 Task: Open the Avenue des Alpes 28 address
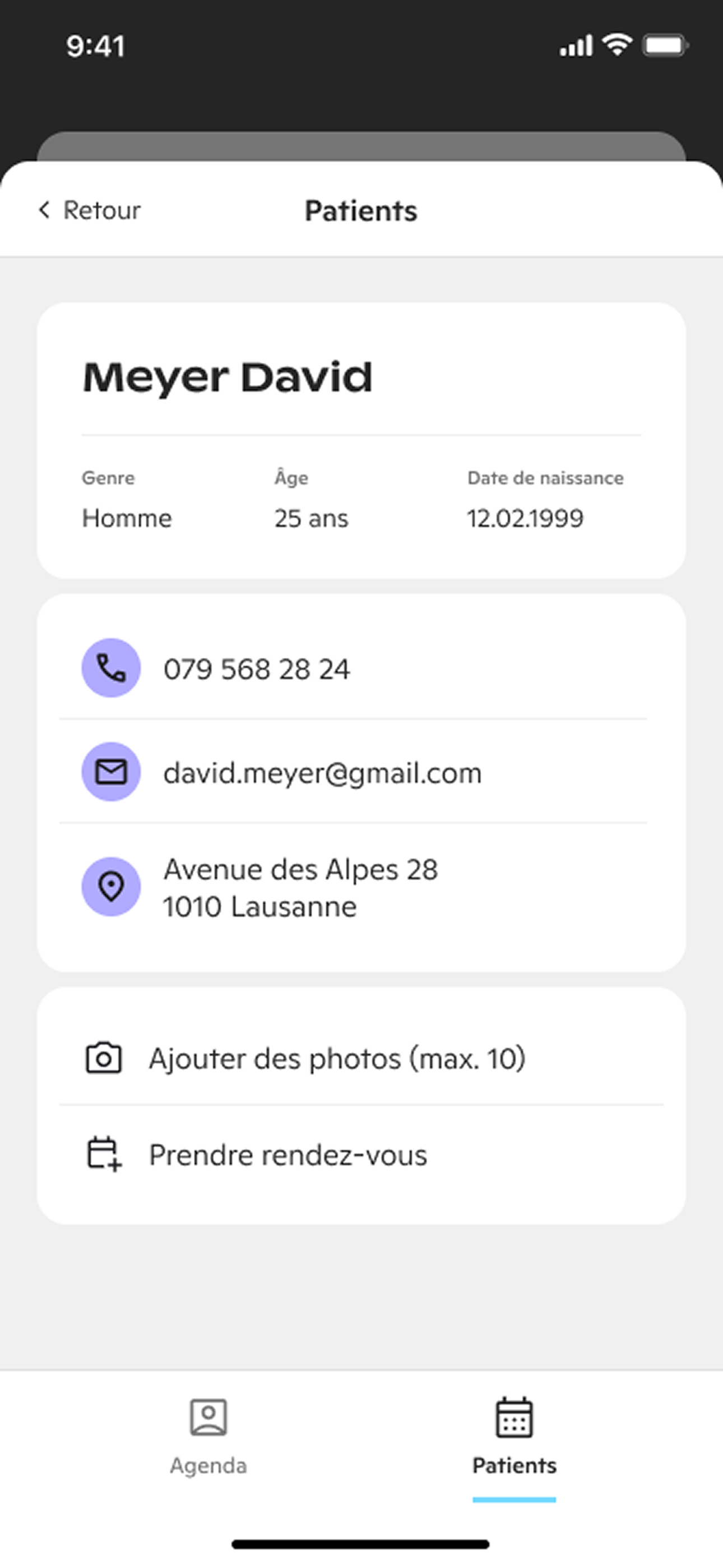[353, 888]
